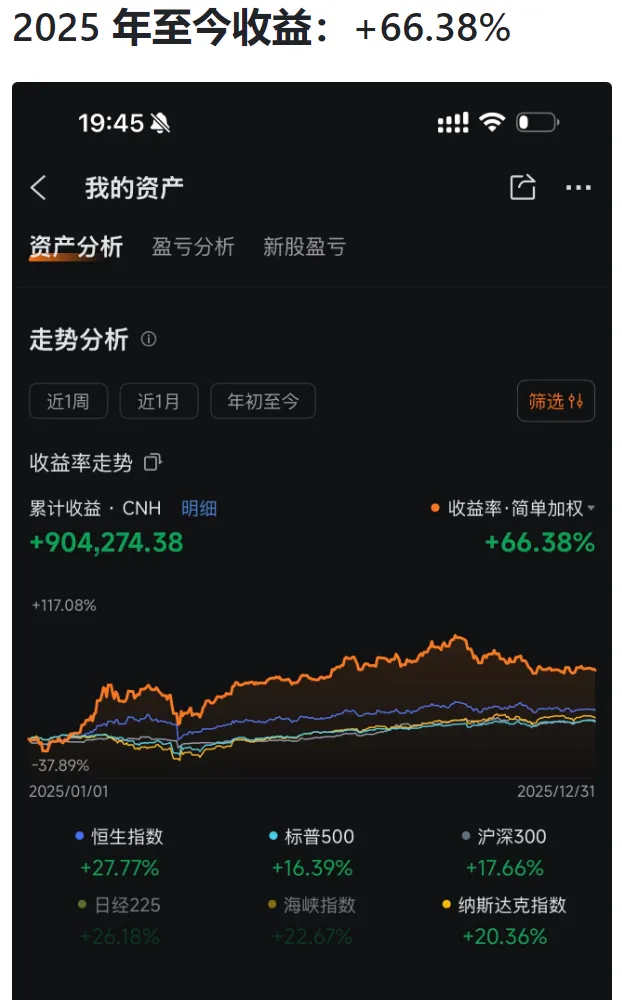Open the 明细 link
Screen dimensions: 622x1000
(x=199, y=508)
